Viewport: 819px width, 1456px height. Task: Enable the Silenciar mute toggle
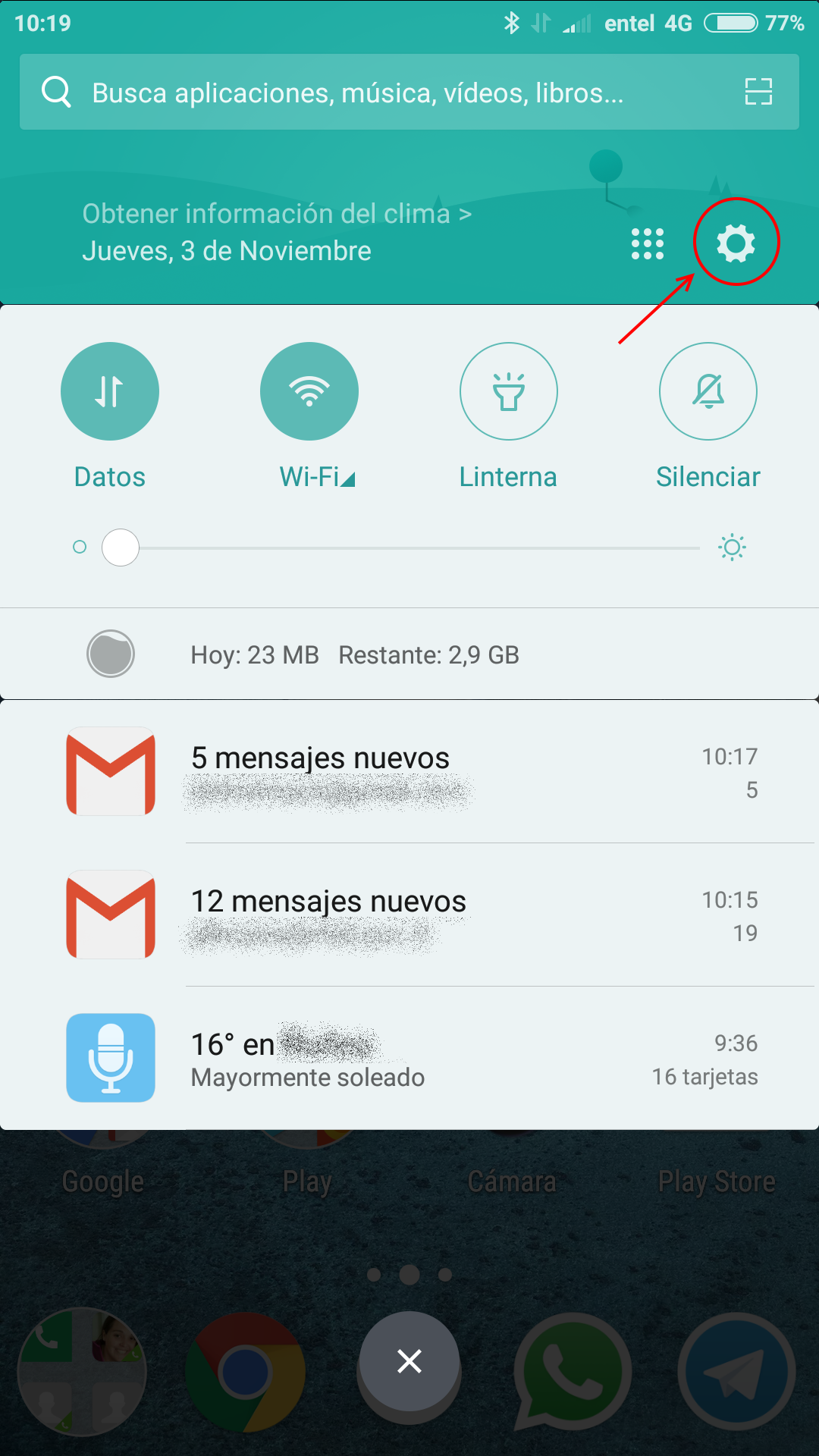click(x=708, y=391)
